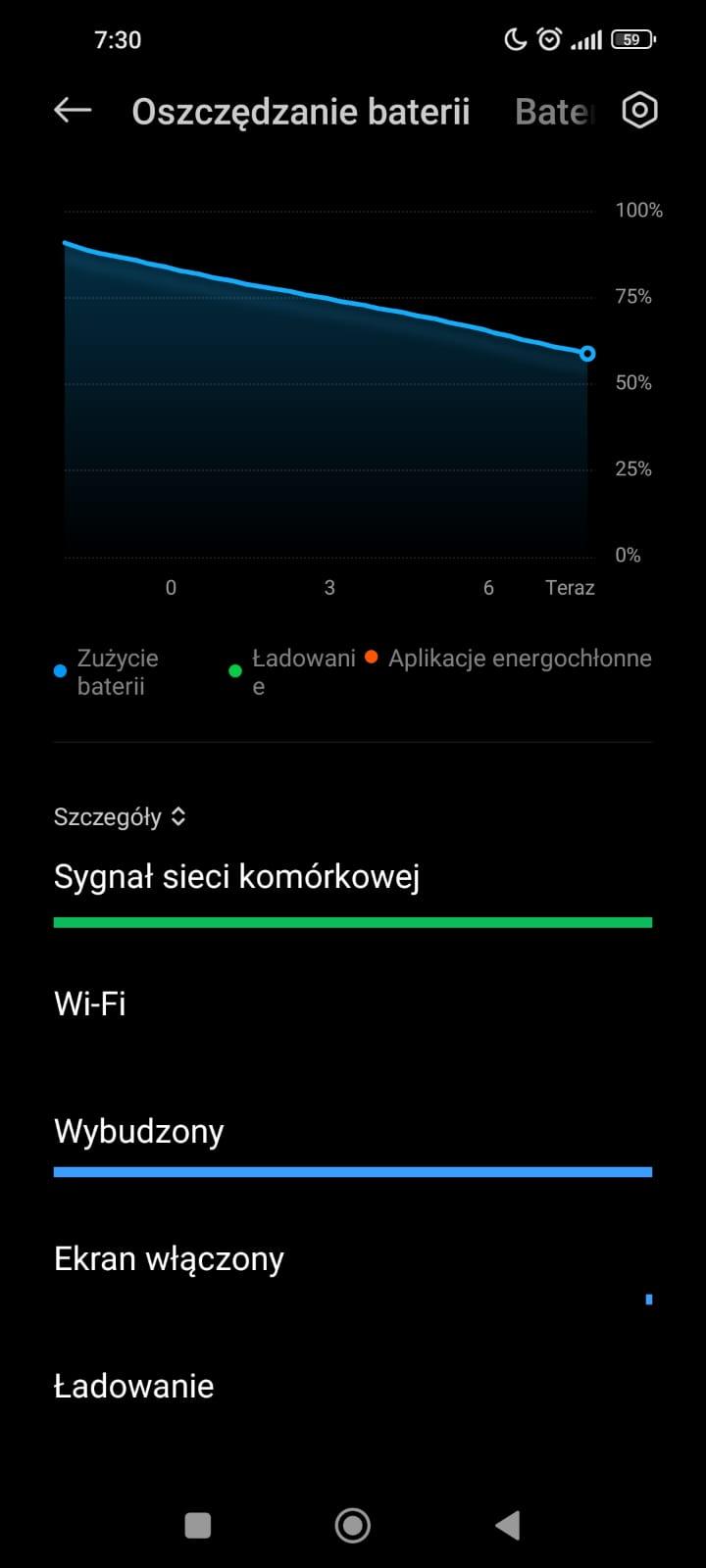Image resolution: width=706 pixels, height=1568 pixels.
Task: Open battery settings gear icon
Action: 639,111
